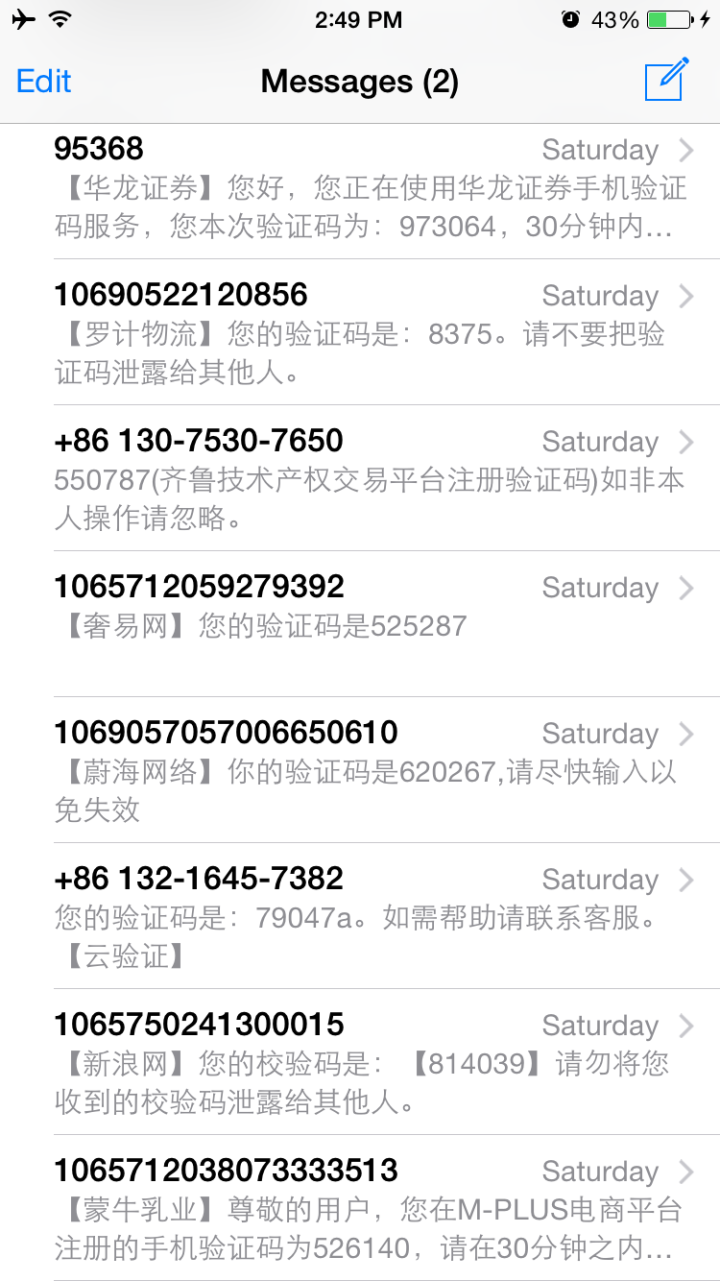Show the 1065750241300015 message thread
This screenshot has width=720, height=1281.
coord(370,1063)
